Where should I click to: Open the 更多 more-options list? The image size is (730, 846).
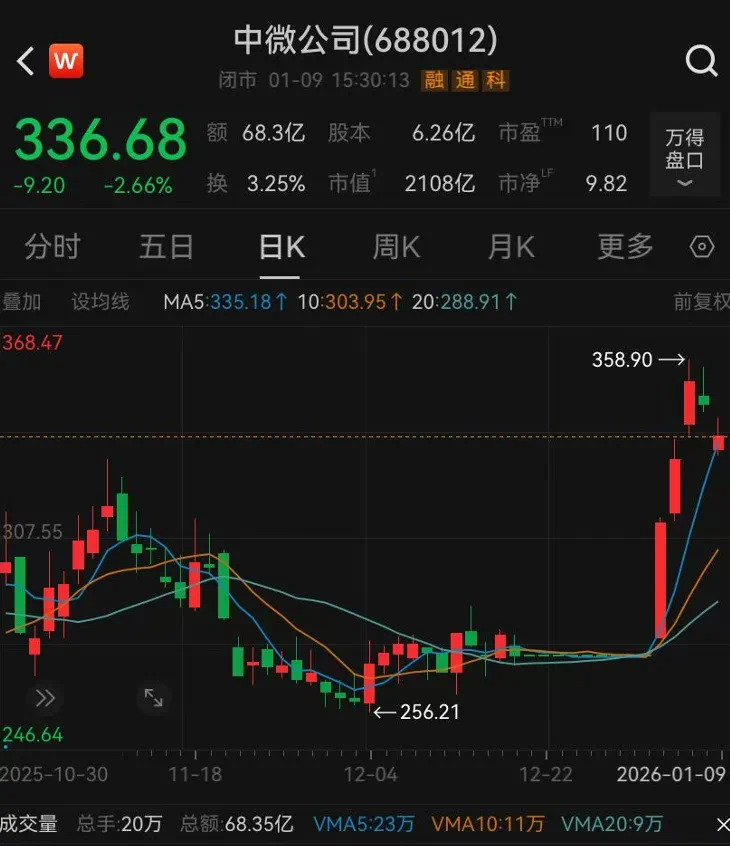point(623,246)
